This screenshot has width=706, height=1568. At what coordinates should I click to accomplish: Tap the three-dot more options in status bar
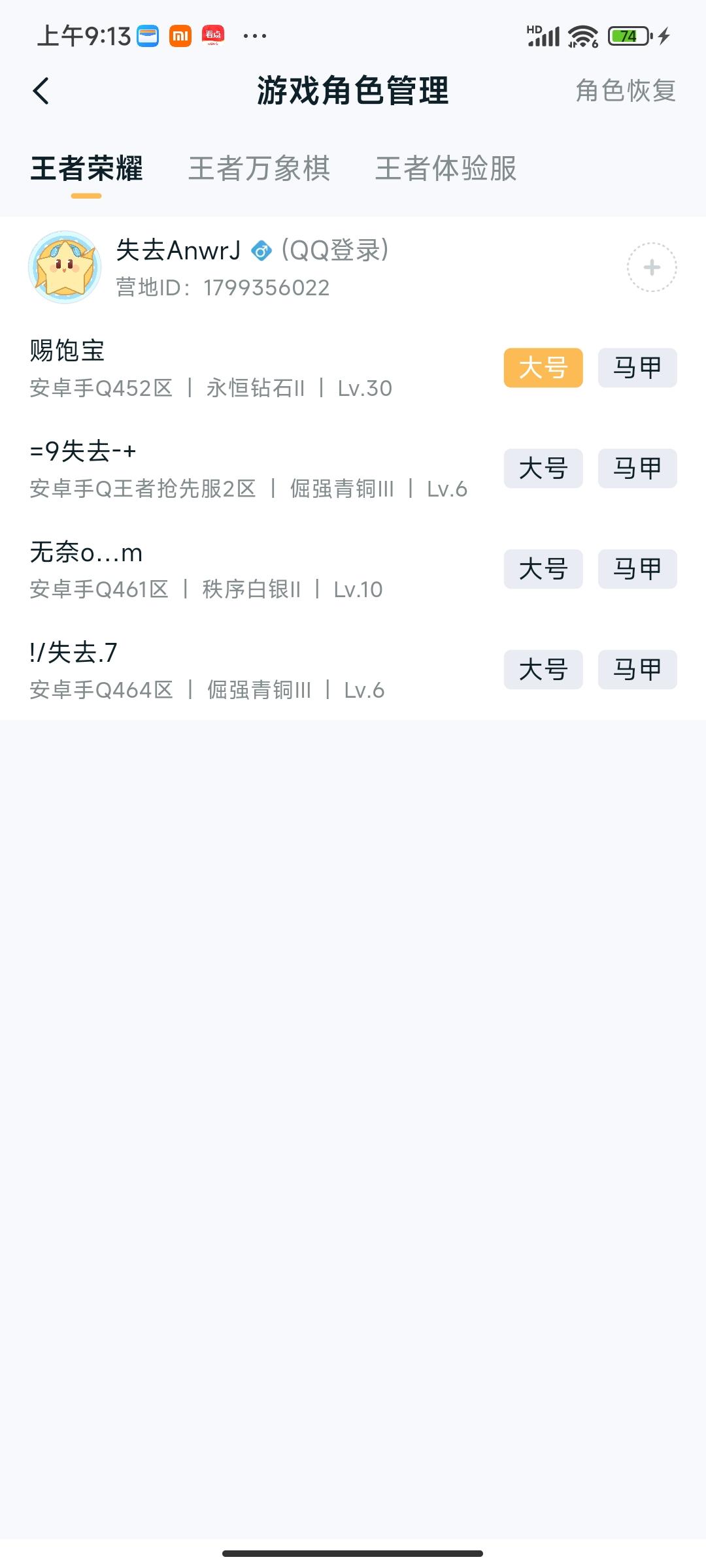(x=255, y=34)
